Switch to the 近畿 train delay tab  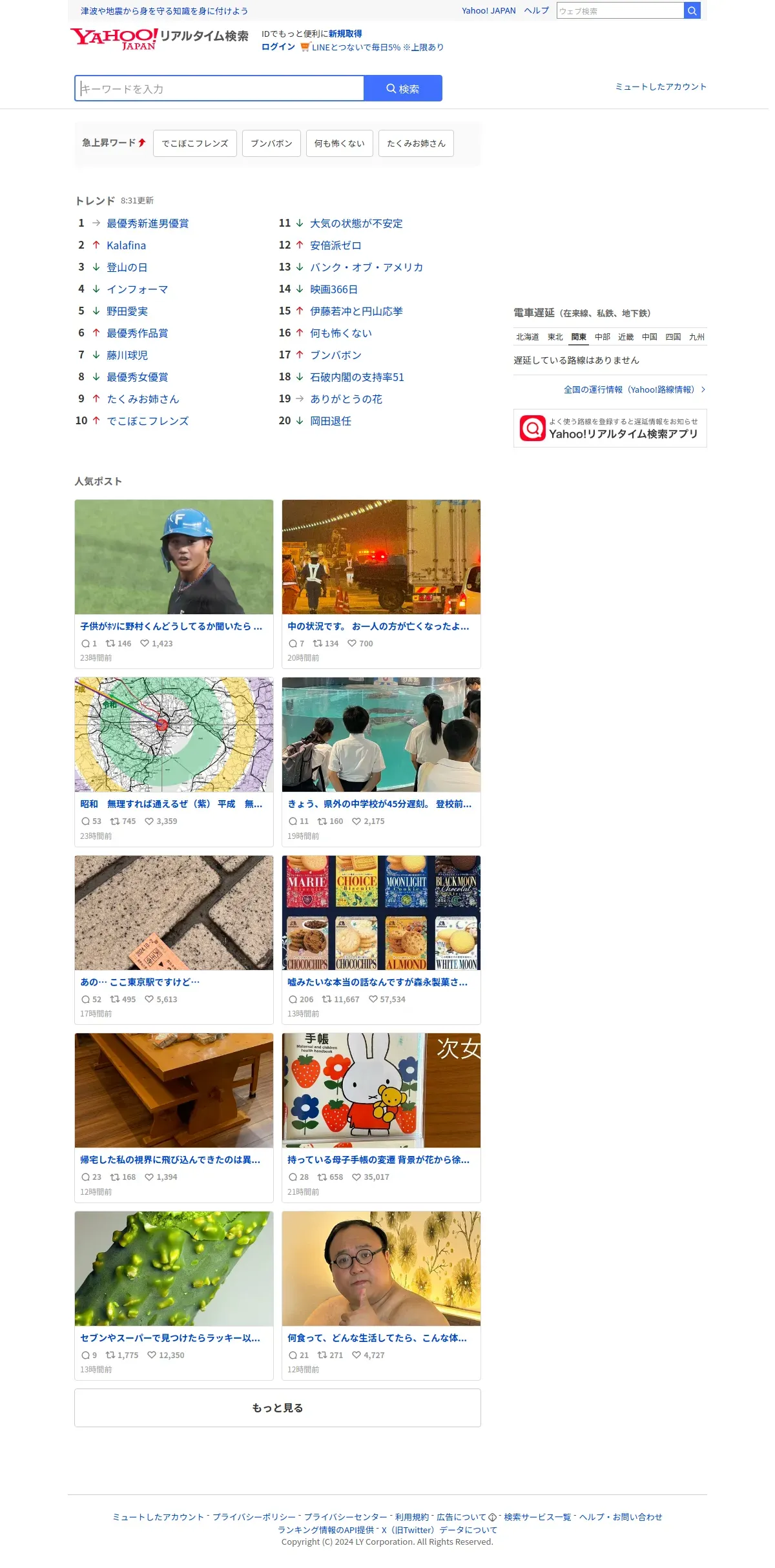(x=626, y=337)
